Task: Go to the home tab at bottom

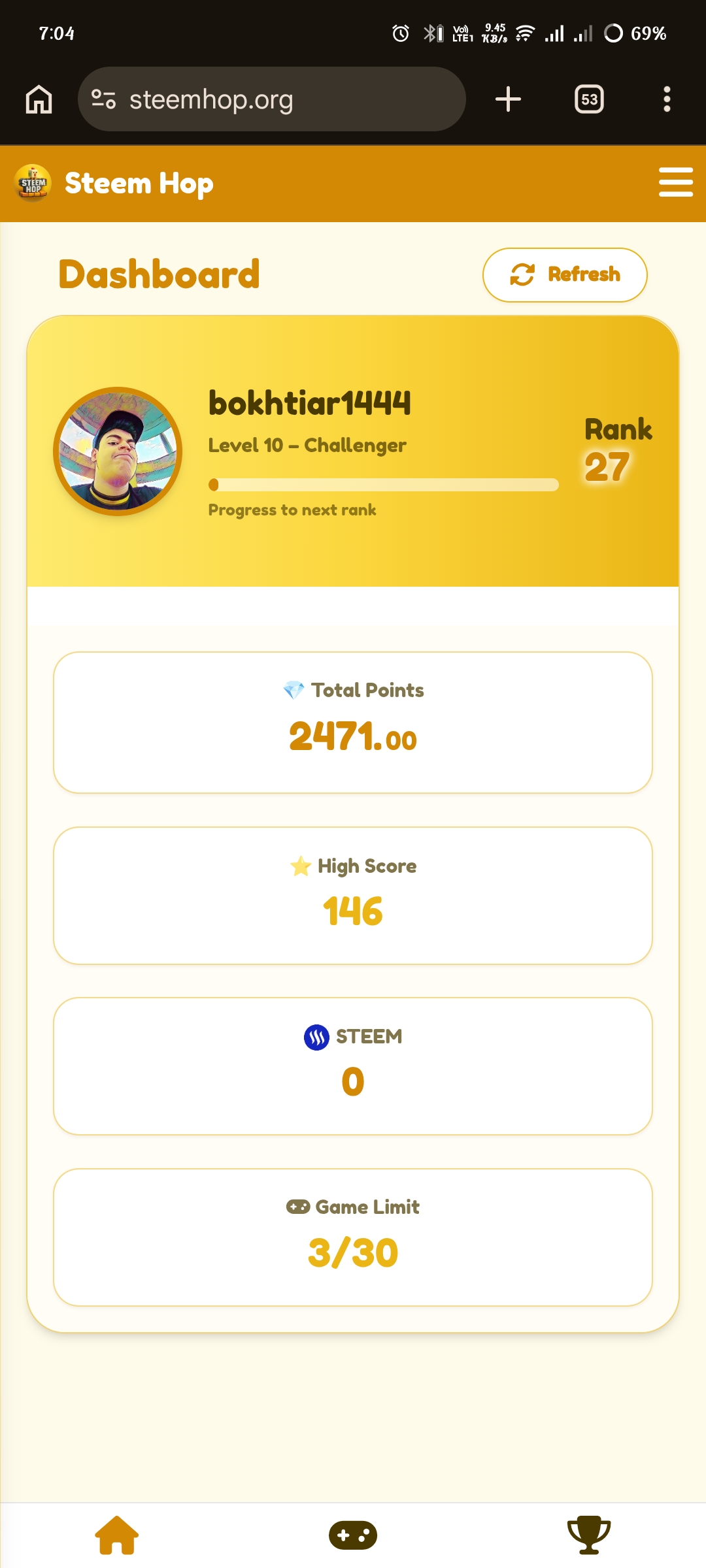Action: pos(117,1535)
